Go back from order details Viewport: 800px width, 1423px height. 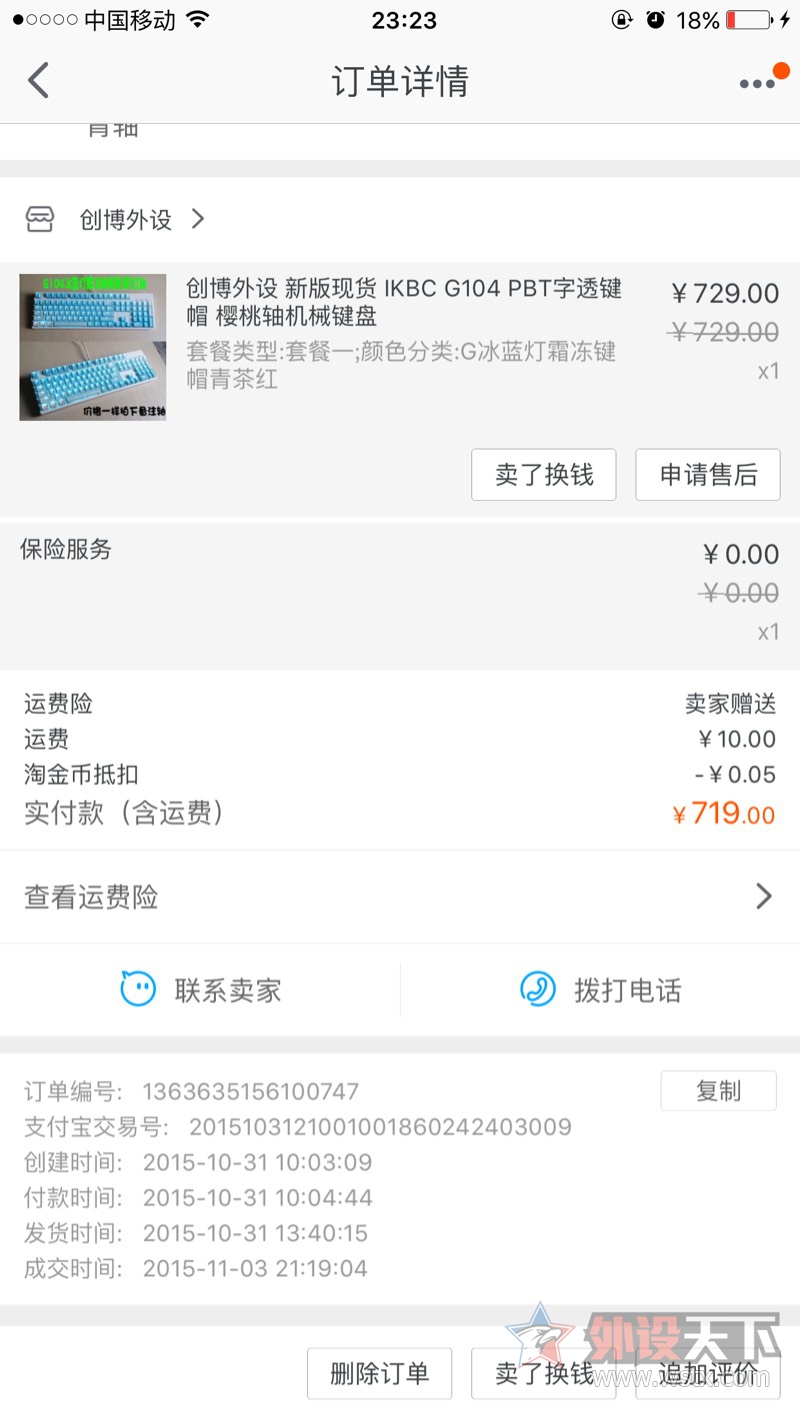(x=38, y=81)
